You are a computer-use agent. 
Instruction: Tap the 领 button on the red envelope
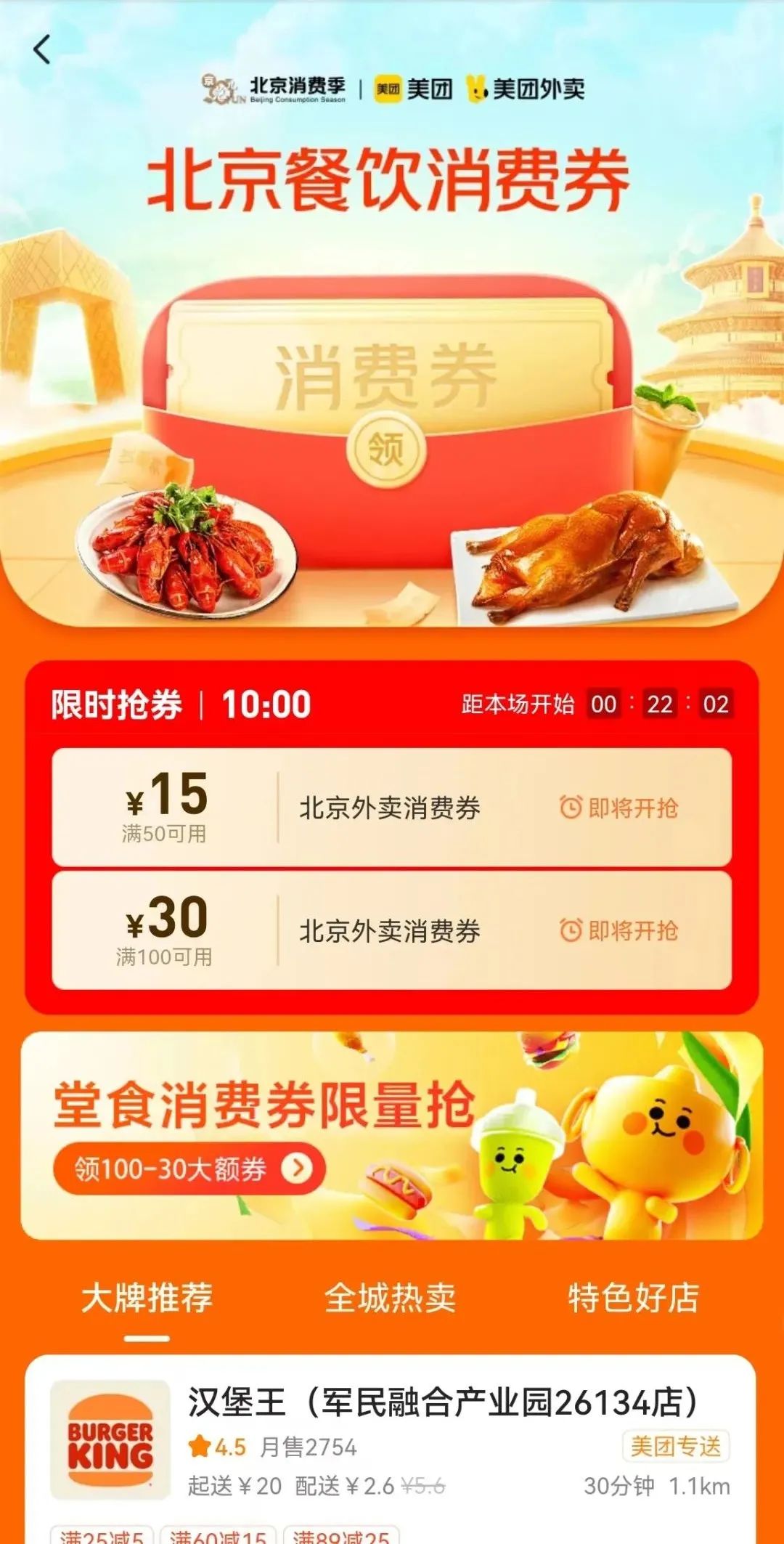click(x=386, y=449)
